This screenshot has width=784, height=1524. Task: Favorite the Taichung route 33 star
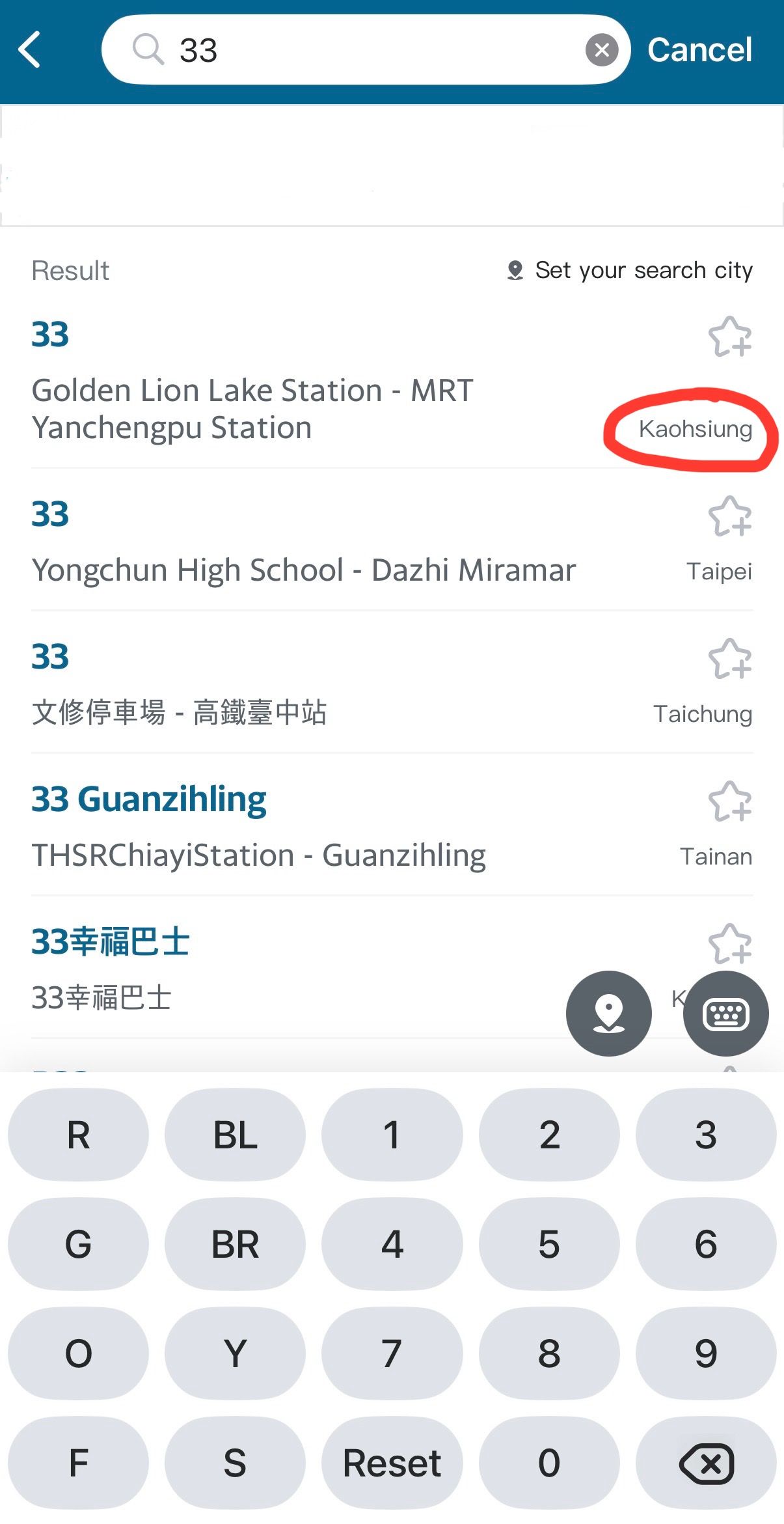click(x=730, y=659)
